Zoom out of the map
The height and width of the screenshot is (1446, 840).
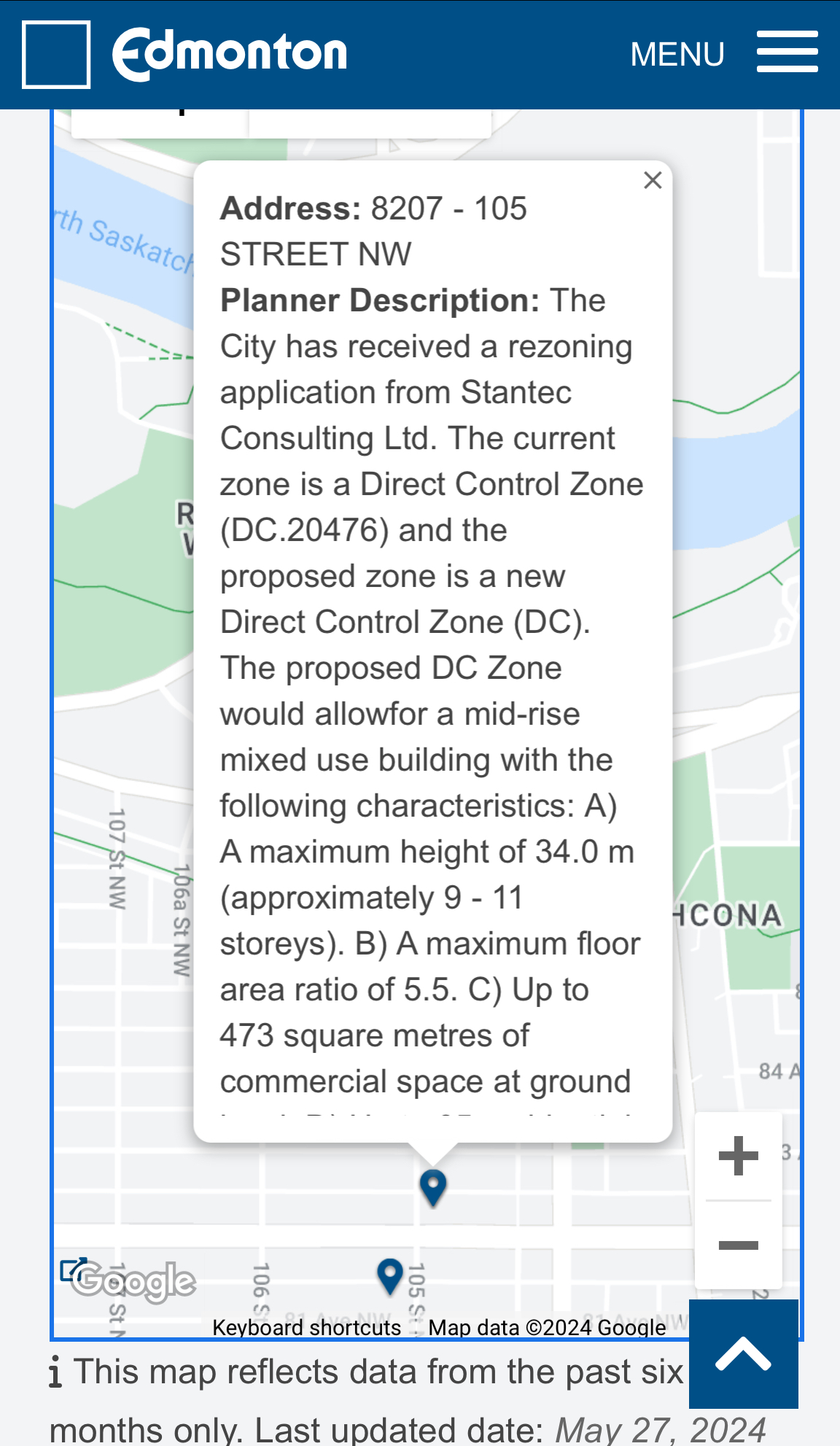(x=738, y=1245)
